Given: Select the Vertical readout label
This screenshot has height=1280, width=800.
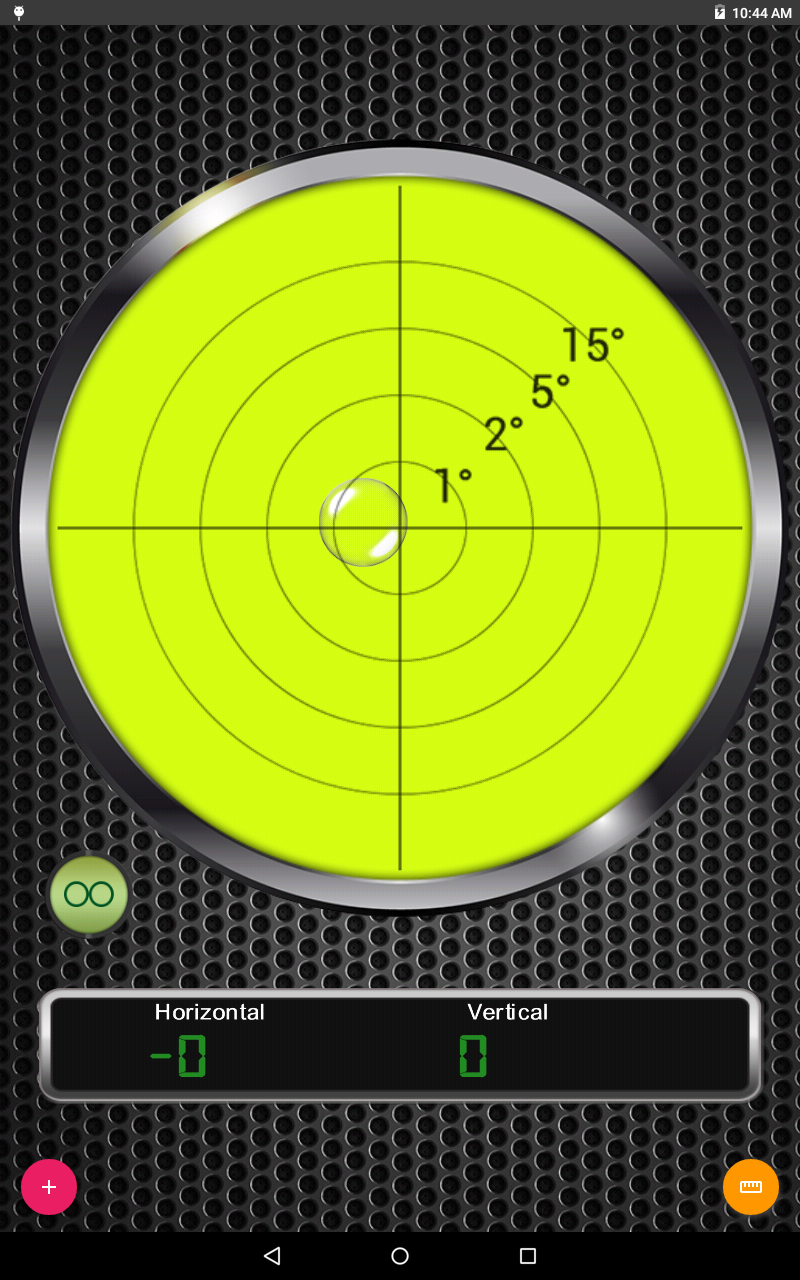Looking at the screenshot, I should [507, 1012].
